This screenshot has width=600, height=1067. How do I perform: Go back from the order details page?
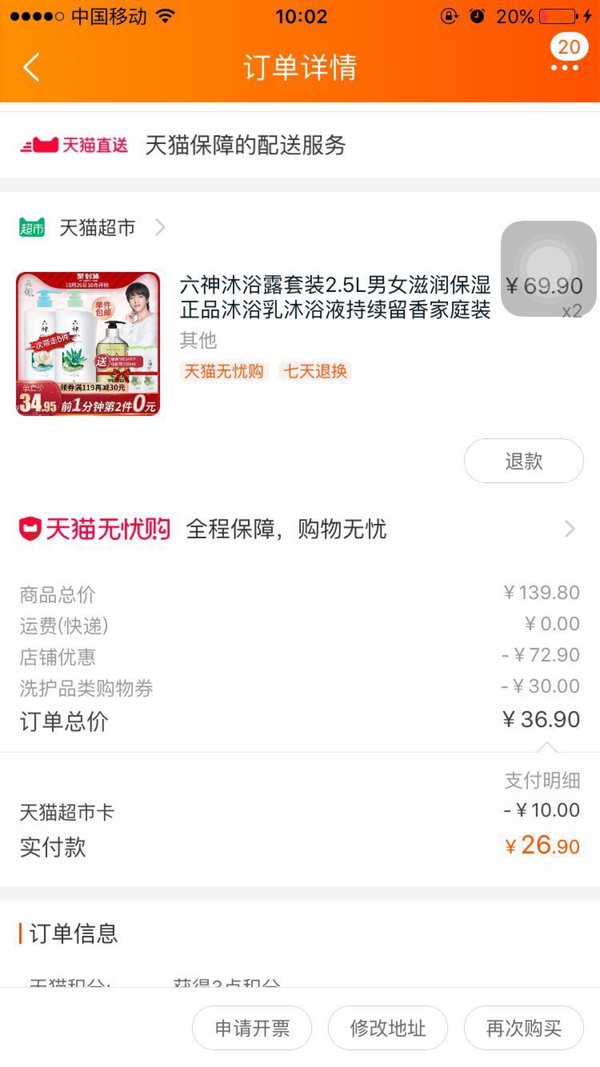[31, 67]
